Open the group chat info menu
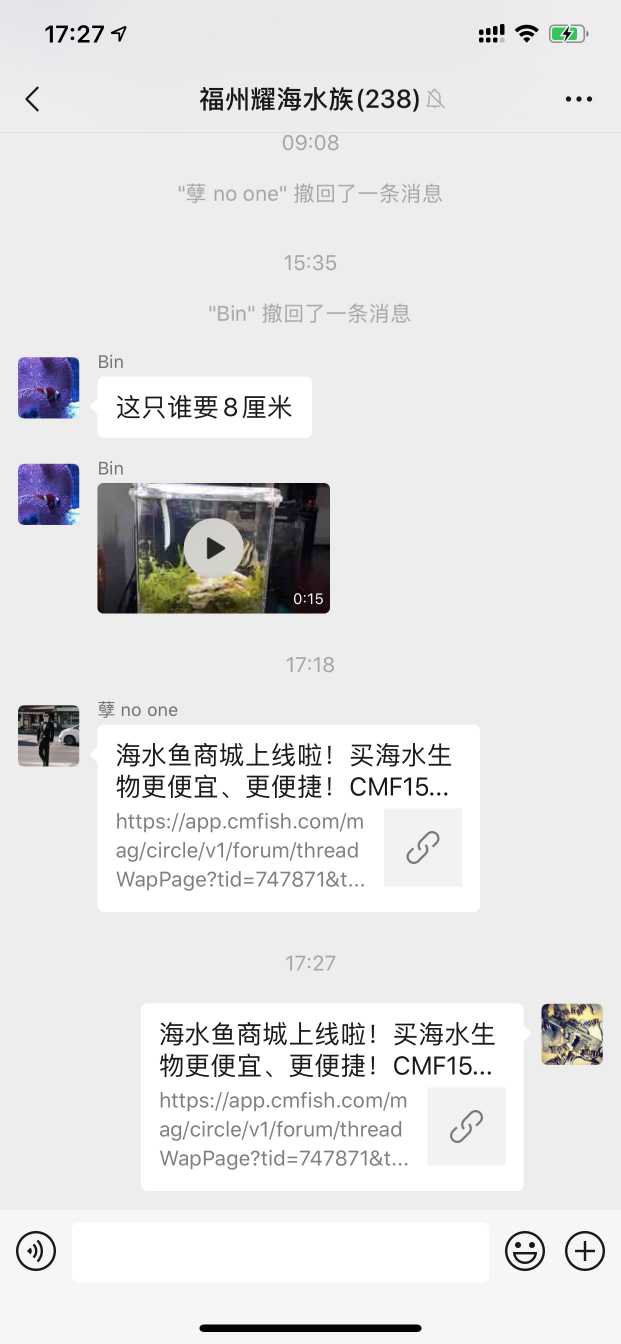Image resolution: width=621 pixels, height=1344 pixels. click(x=579, y=99)
